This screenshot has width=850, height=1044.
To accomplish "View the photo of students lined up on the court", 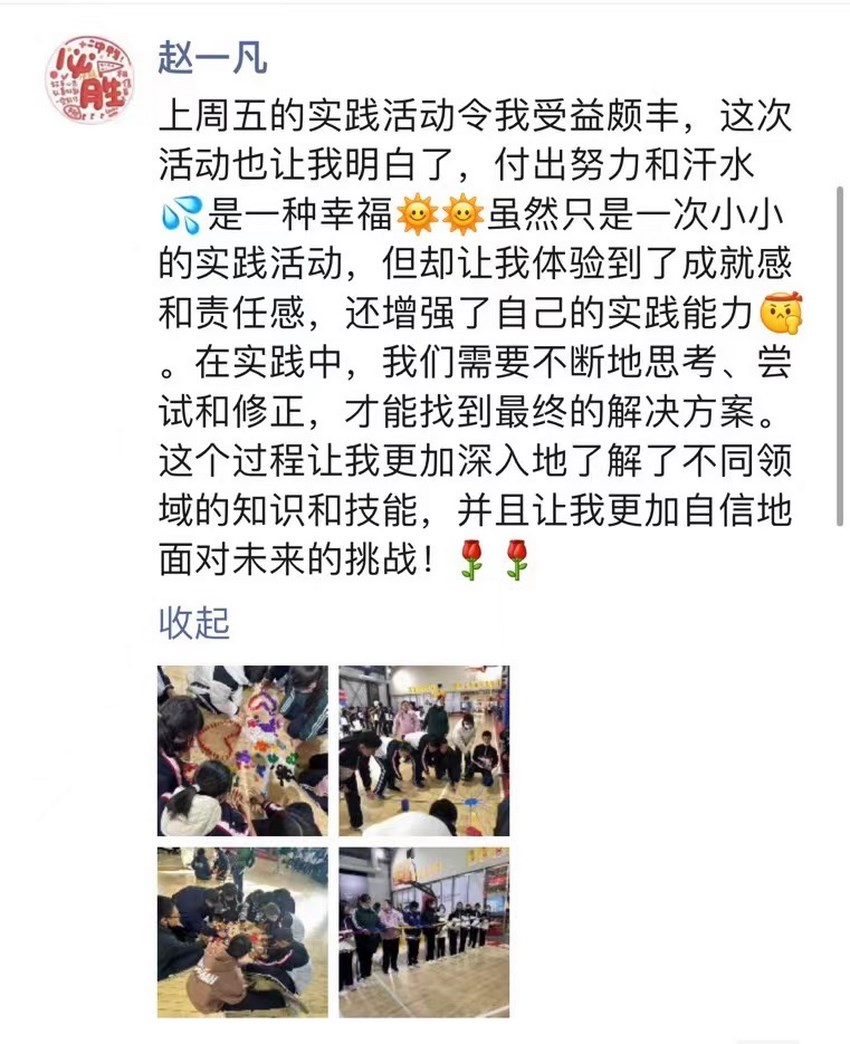I will click(423, 932).
